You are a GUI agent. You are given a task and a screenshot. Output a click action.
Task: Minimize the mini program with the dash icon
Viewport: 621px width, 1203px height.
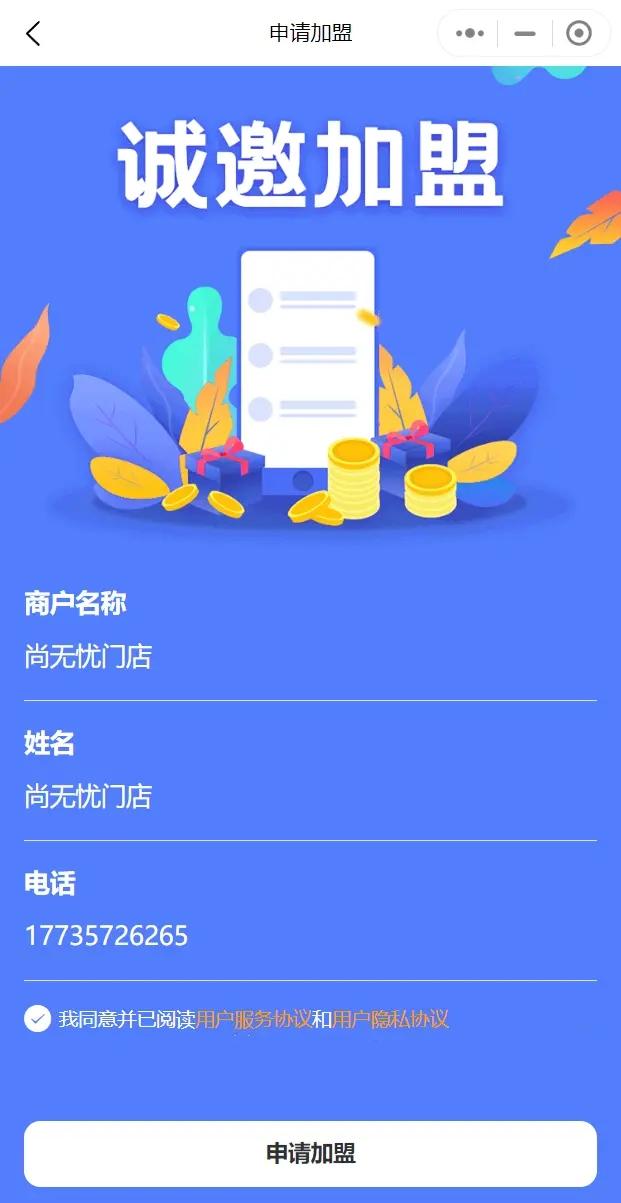click(525, 33)
